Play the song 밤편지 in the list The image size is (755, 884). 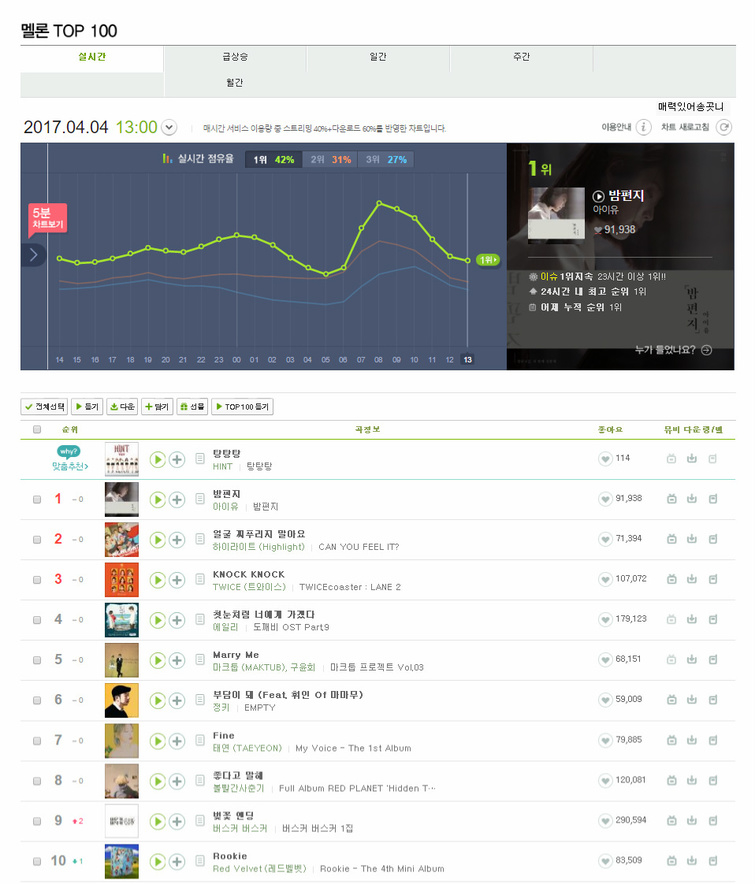[x=157, y=499]
